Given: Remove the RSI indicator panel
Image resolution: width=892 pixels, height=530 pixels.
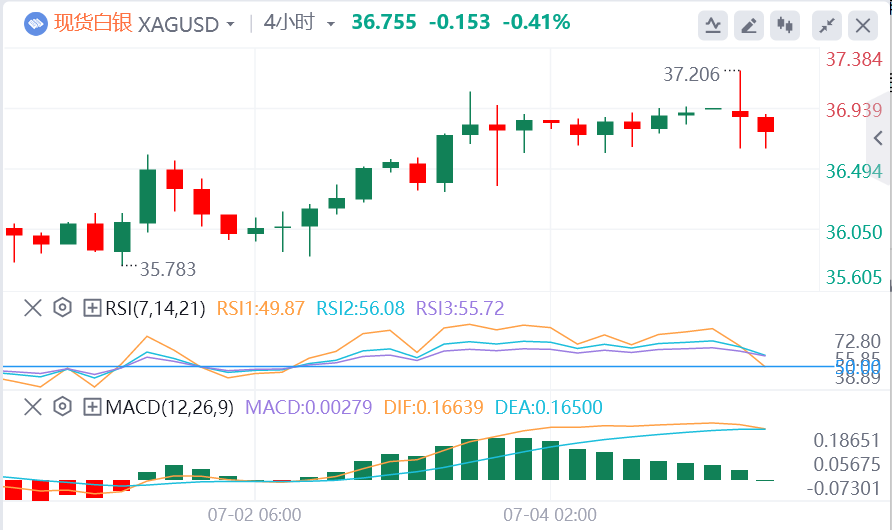Looking at the screenshot, I should tap(33, 308).
